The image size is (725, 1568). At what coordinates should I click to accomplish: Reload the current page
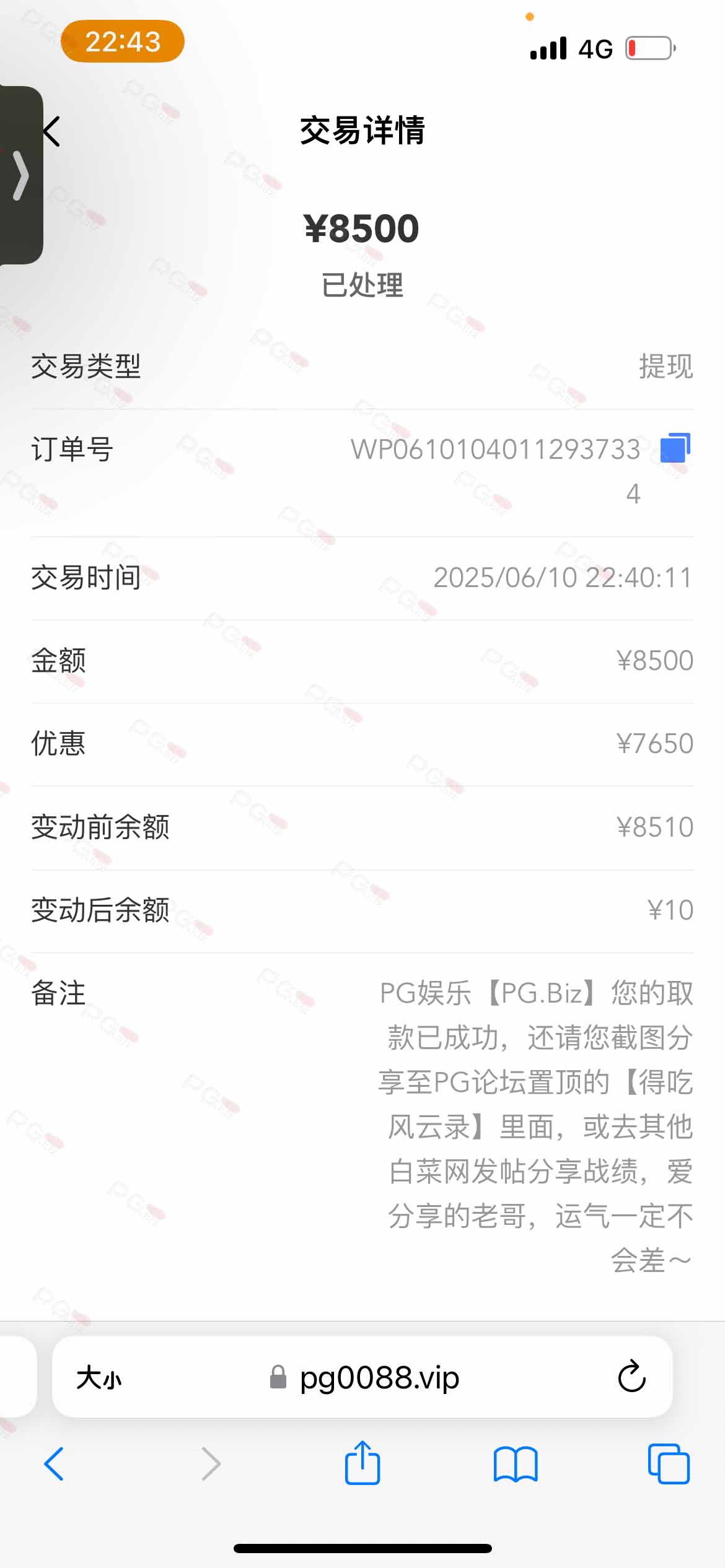tap(632, 1377)
